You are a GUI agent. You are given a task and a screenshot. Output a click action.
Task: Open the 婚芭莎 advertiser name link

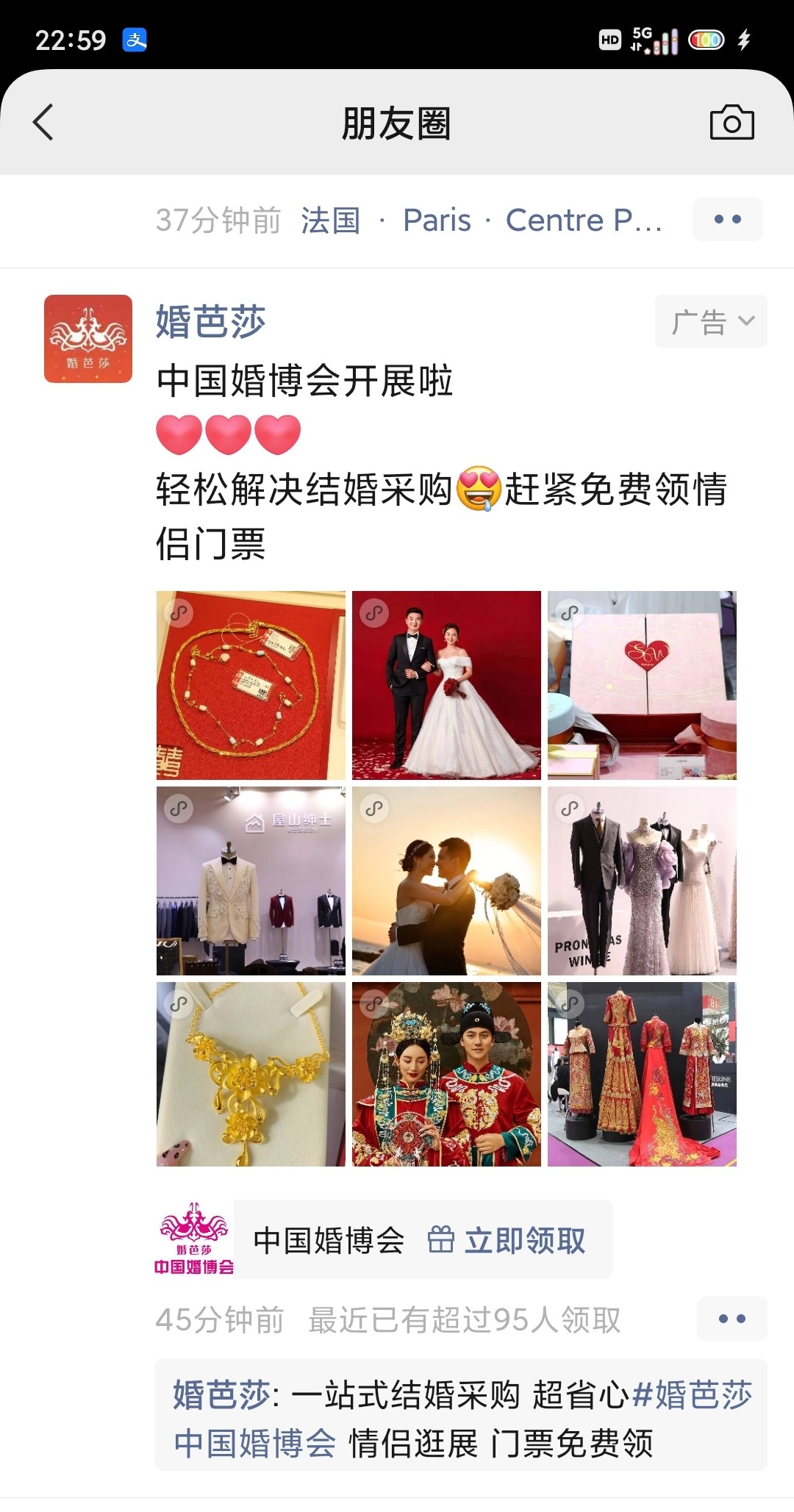tap(210, 322)
